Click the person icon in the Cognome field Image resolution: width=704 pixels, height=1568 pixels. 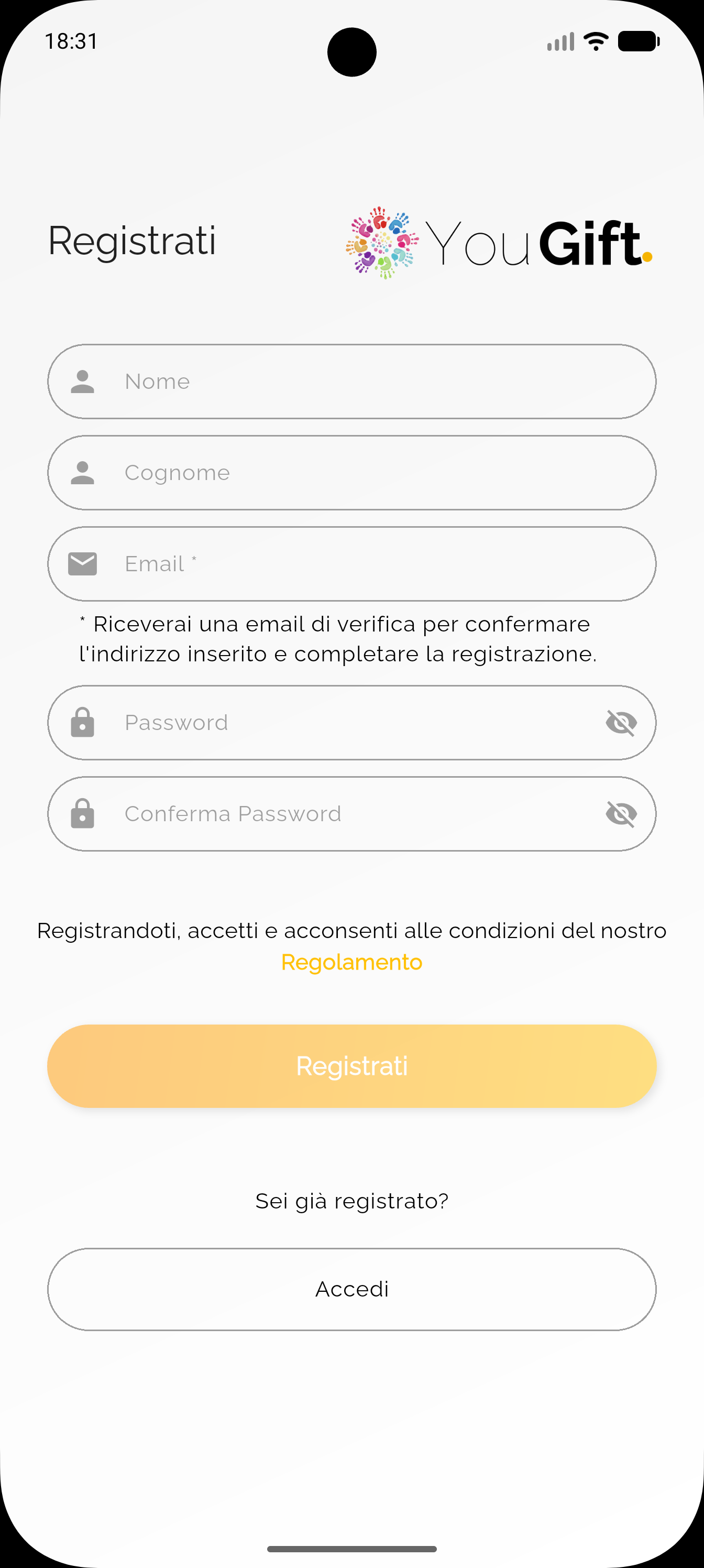tap(83, 472)
